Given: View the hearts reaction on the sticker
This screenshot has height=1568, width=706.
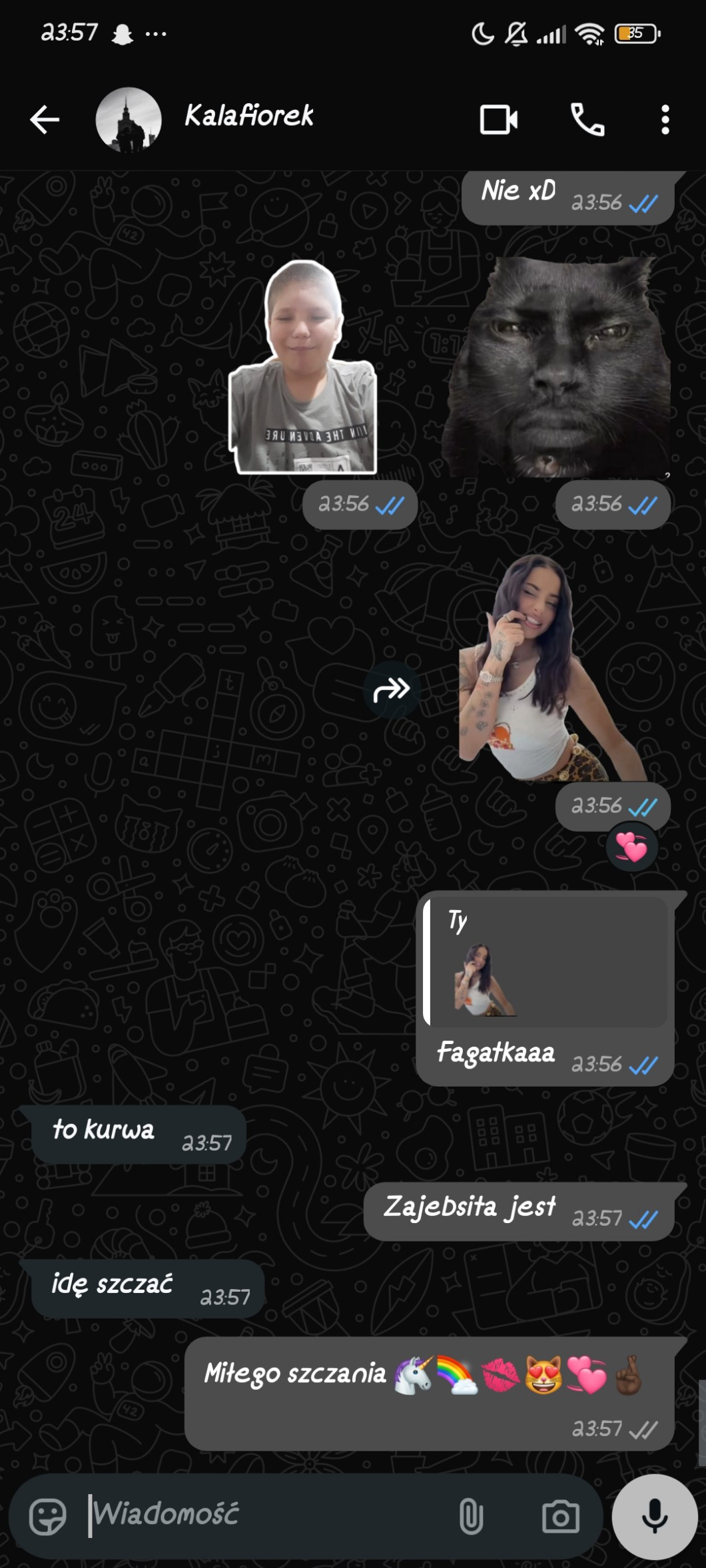Looking at the screenshot, I should pyautogui.click(x=631, y=848).
